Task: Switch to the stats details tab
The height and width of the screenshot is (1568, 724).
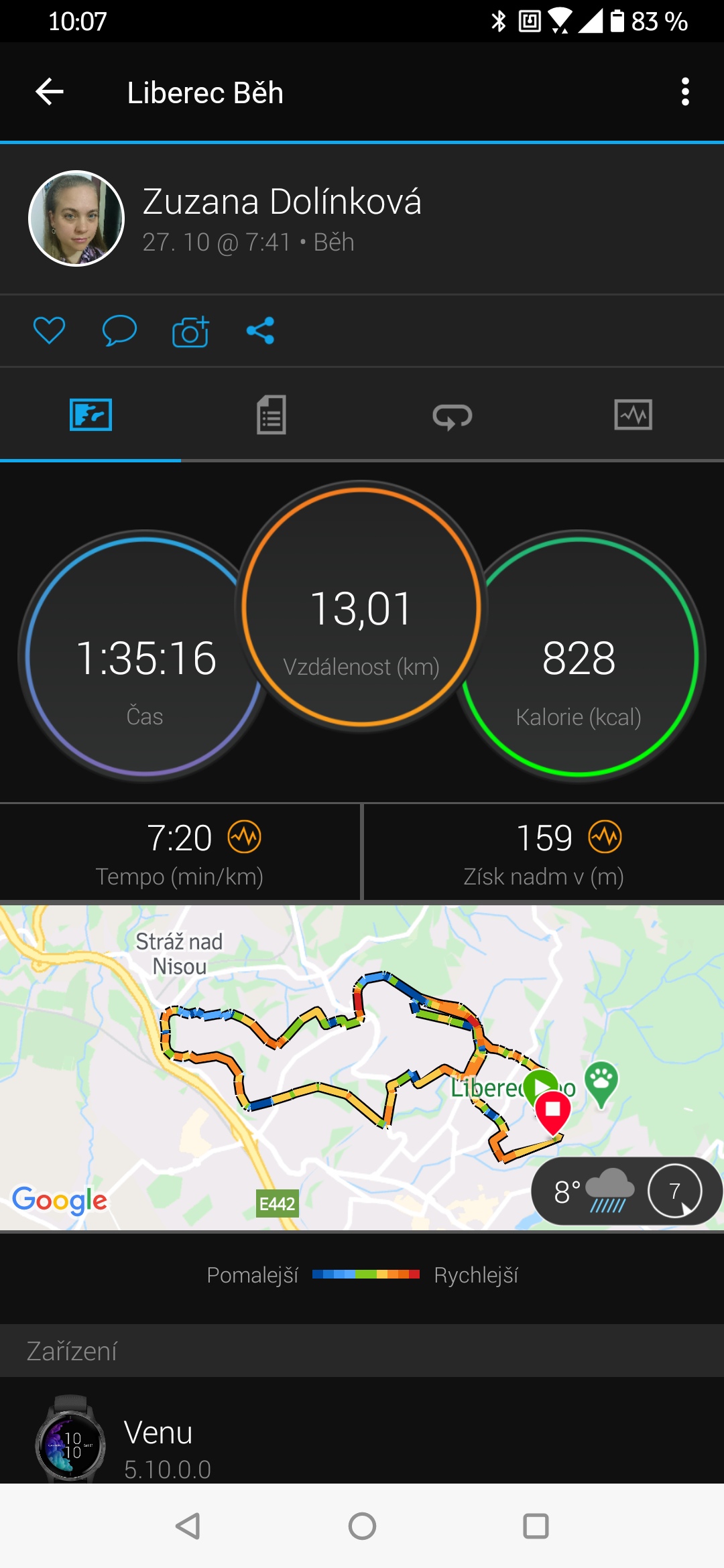Action: [x=271, y=415]
